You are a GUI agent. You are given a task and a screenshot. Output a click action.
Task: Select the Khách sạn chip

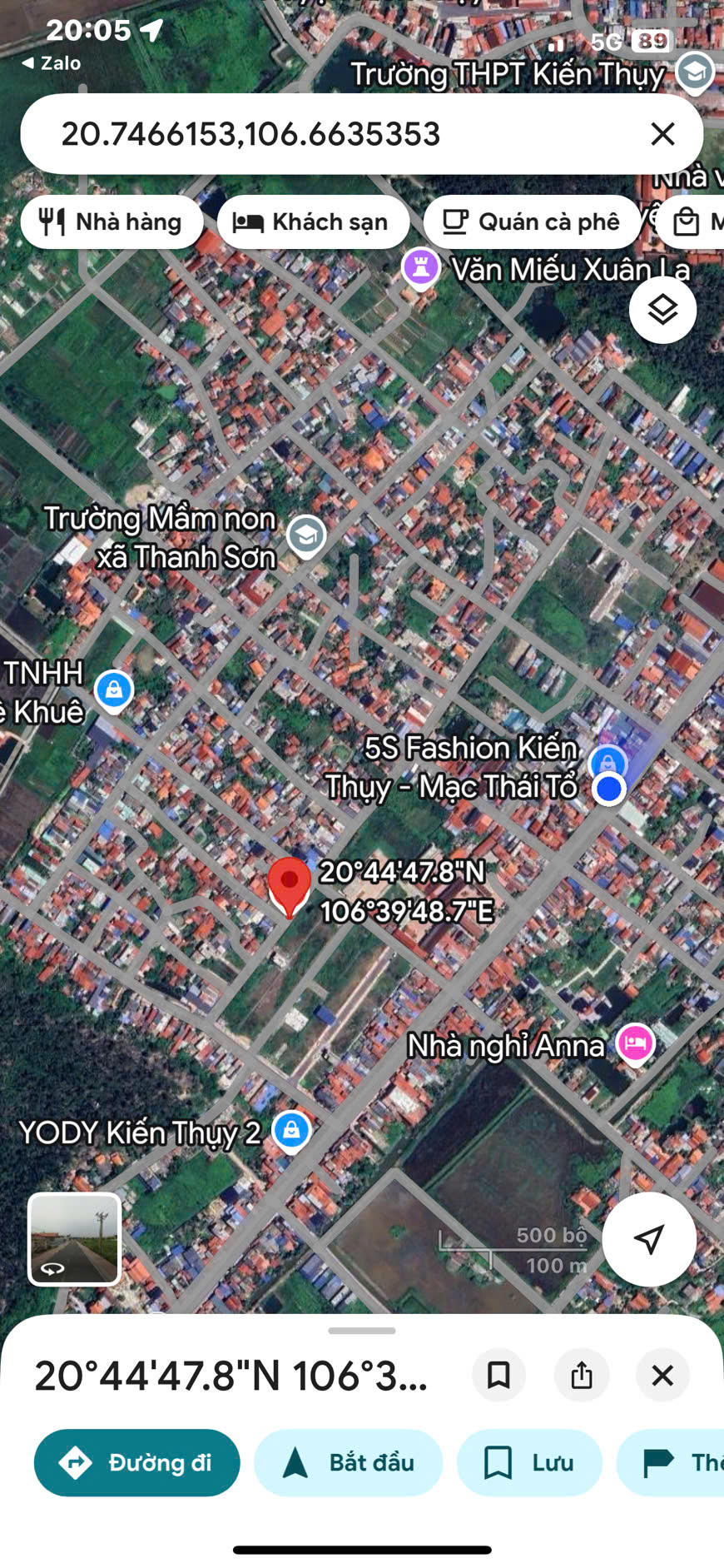click(313, 222)
